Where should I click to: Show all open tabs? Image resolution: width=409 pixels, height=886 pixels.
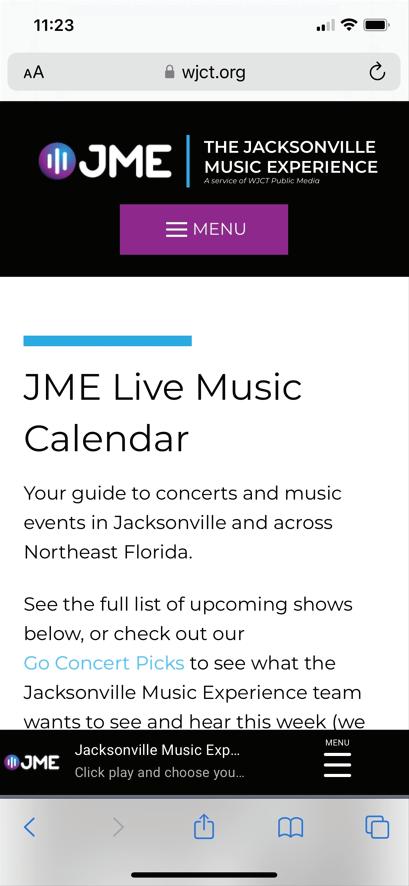377,828
